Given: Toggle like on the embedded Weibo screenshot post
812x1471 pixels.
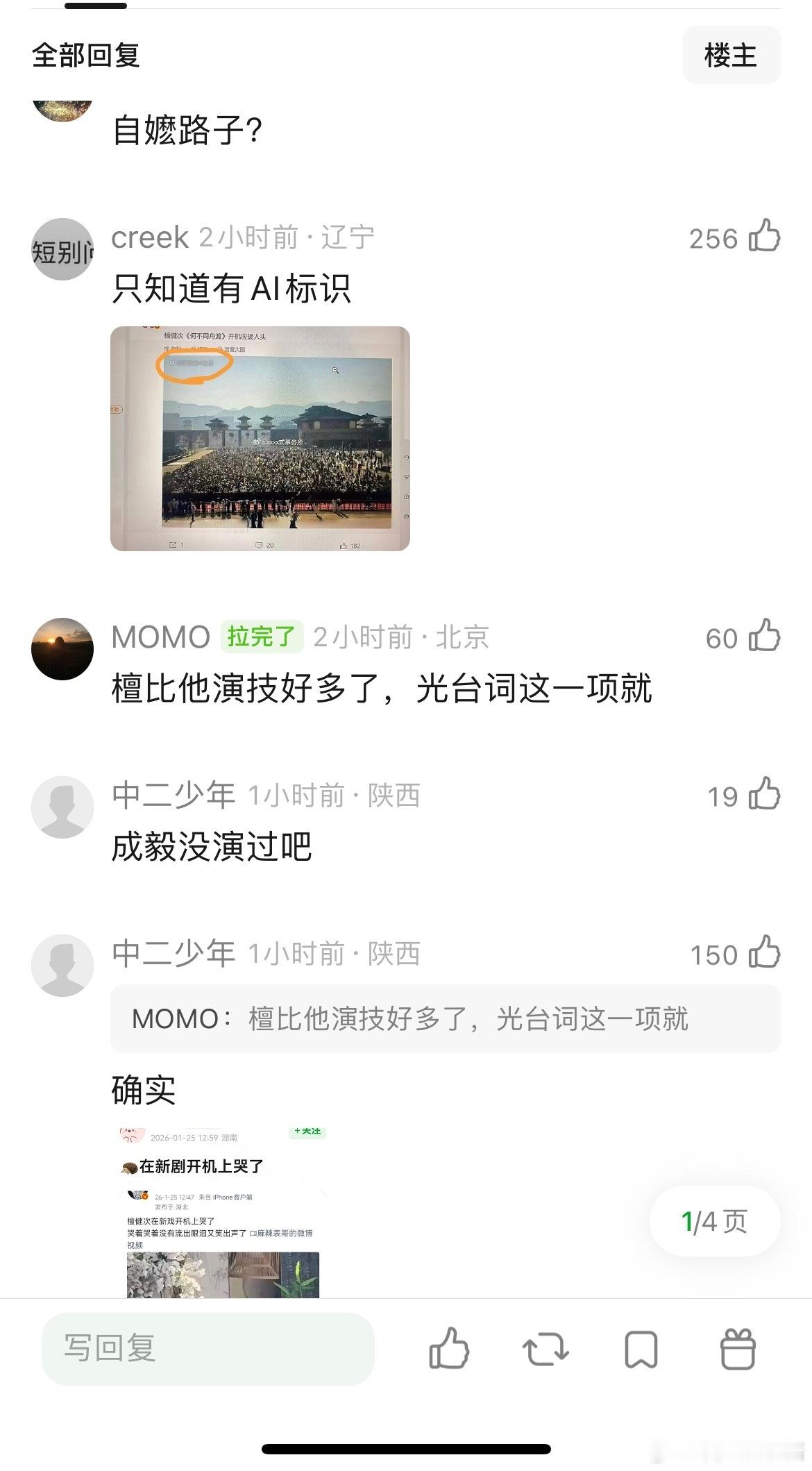Looking at the screenshot, I should pyautogui.click(x=348, y=547).
